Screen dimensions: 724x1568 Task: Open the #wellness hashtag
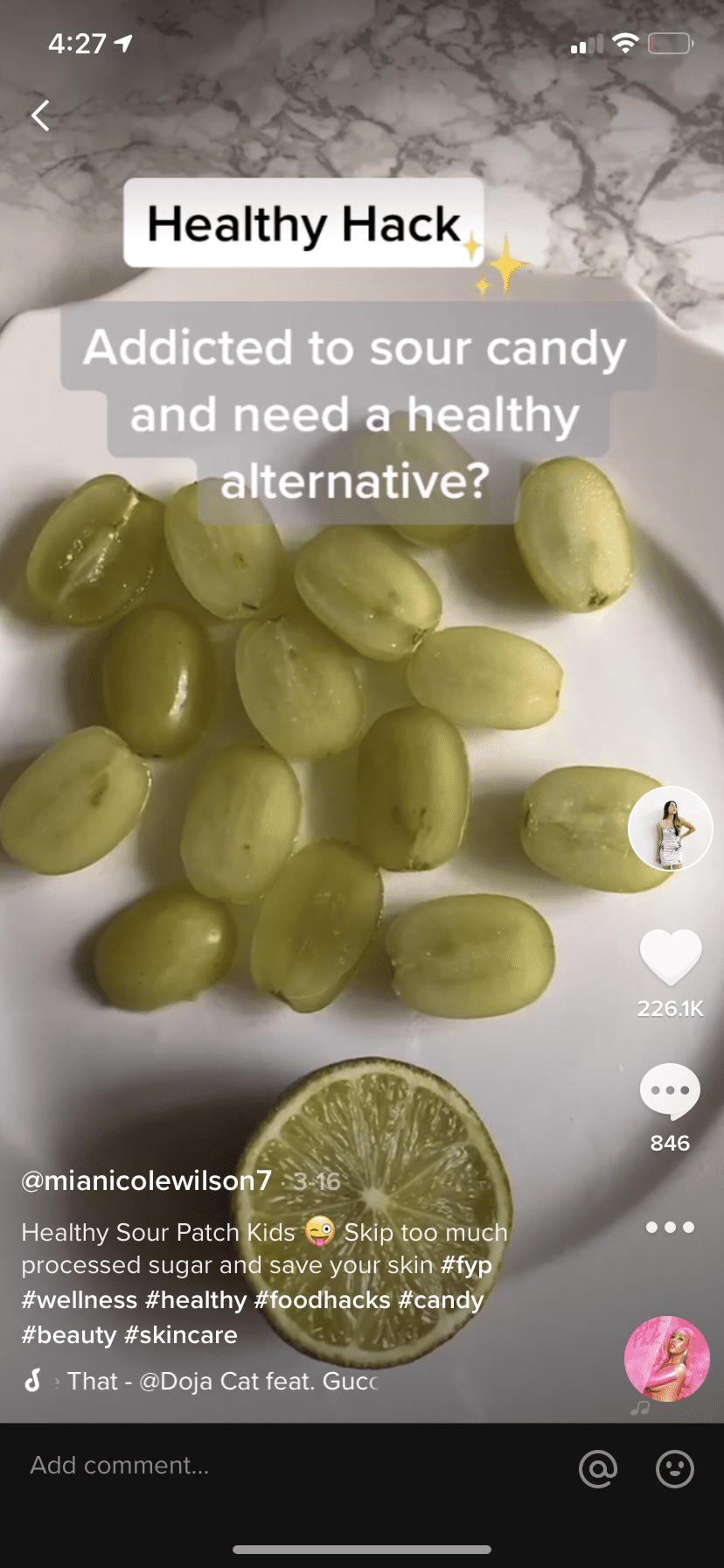(80, 1300)
